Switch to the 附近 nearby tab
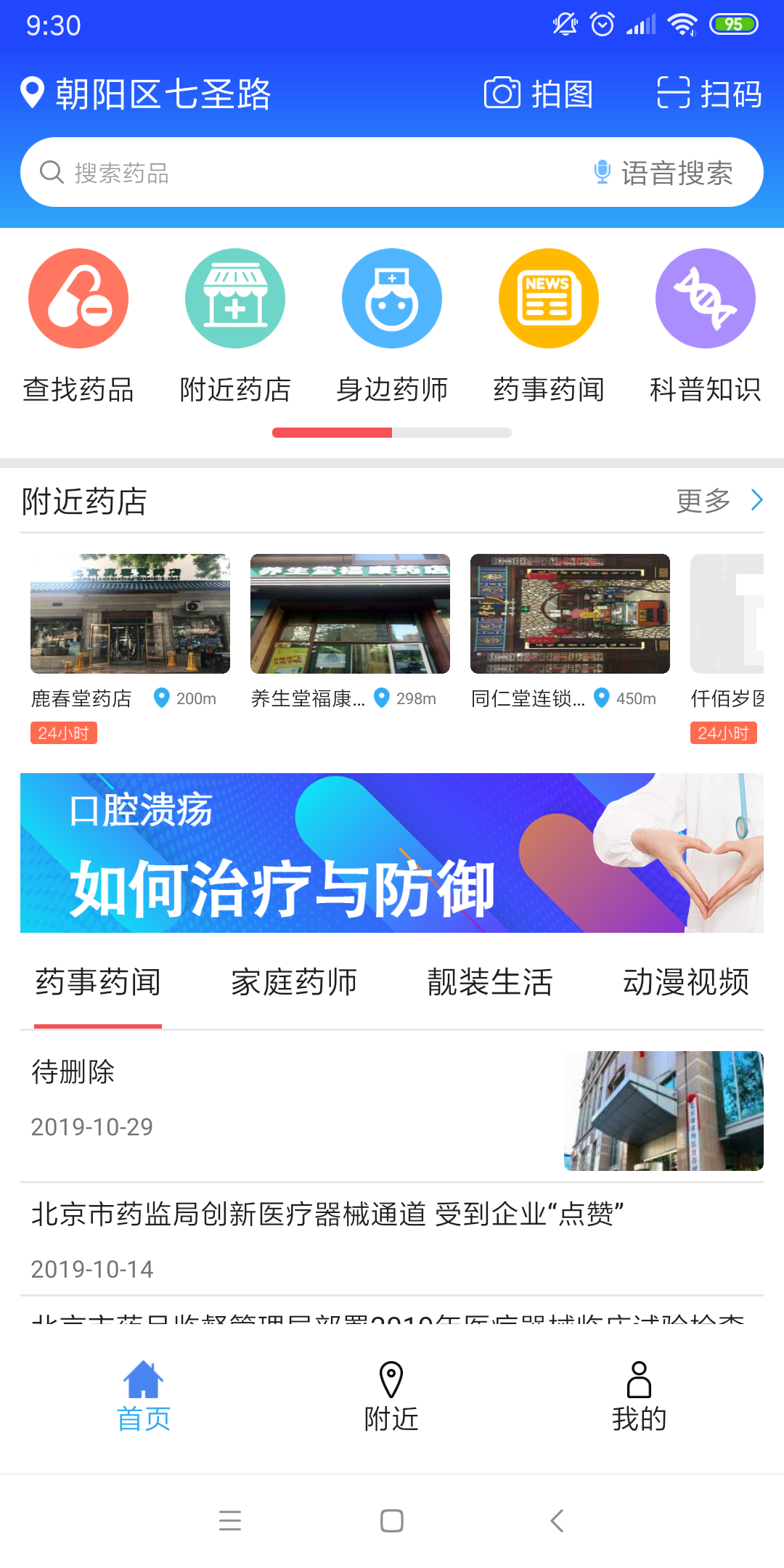The height and width of the screenshot is (1568, 784). (392, 1397)
